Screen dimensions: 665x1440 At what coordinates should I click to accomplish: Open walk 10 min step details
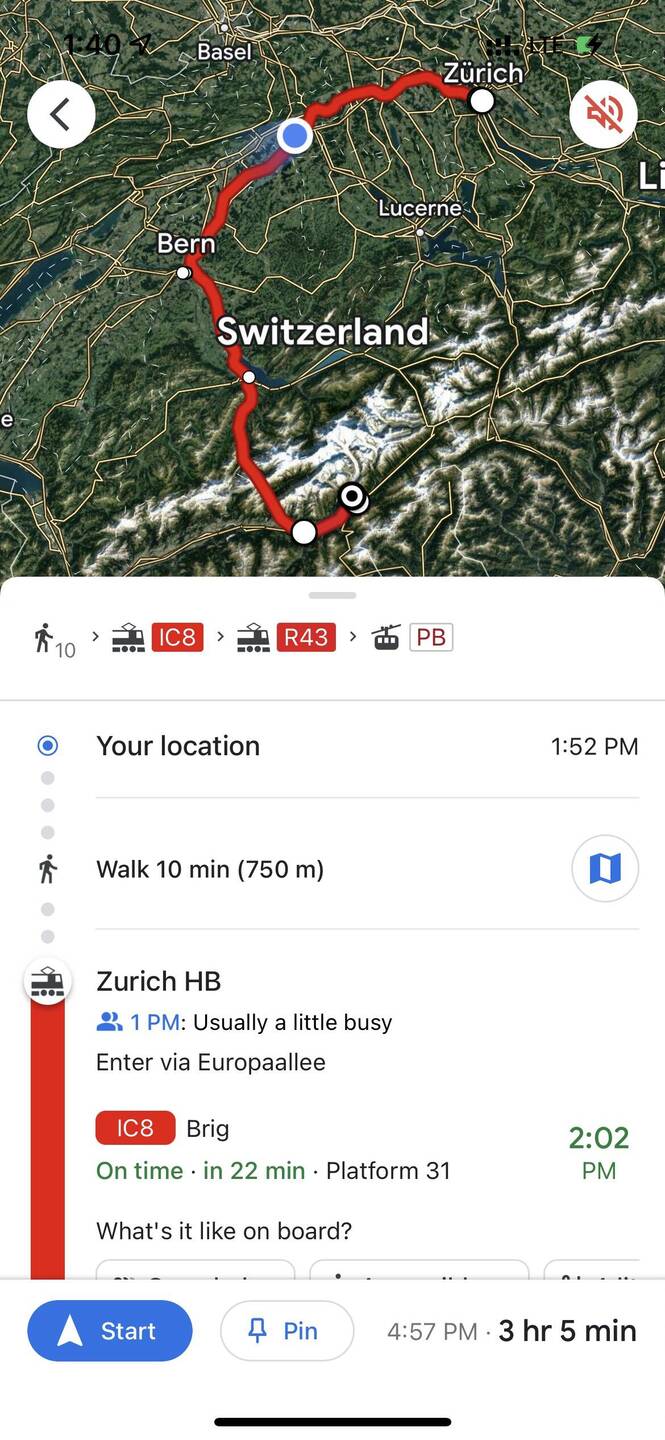pyautogui.click(x=210, y=869)
